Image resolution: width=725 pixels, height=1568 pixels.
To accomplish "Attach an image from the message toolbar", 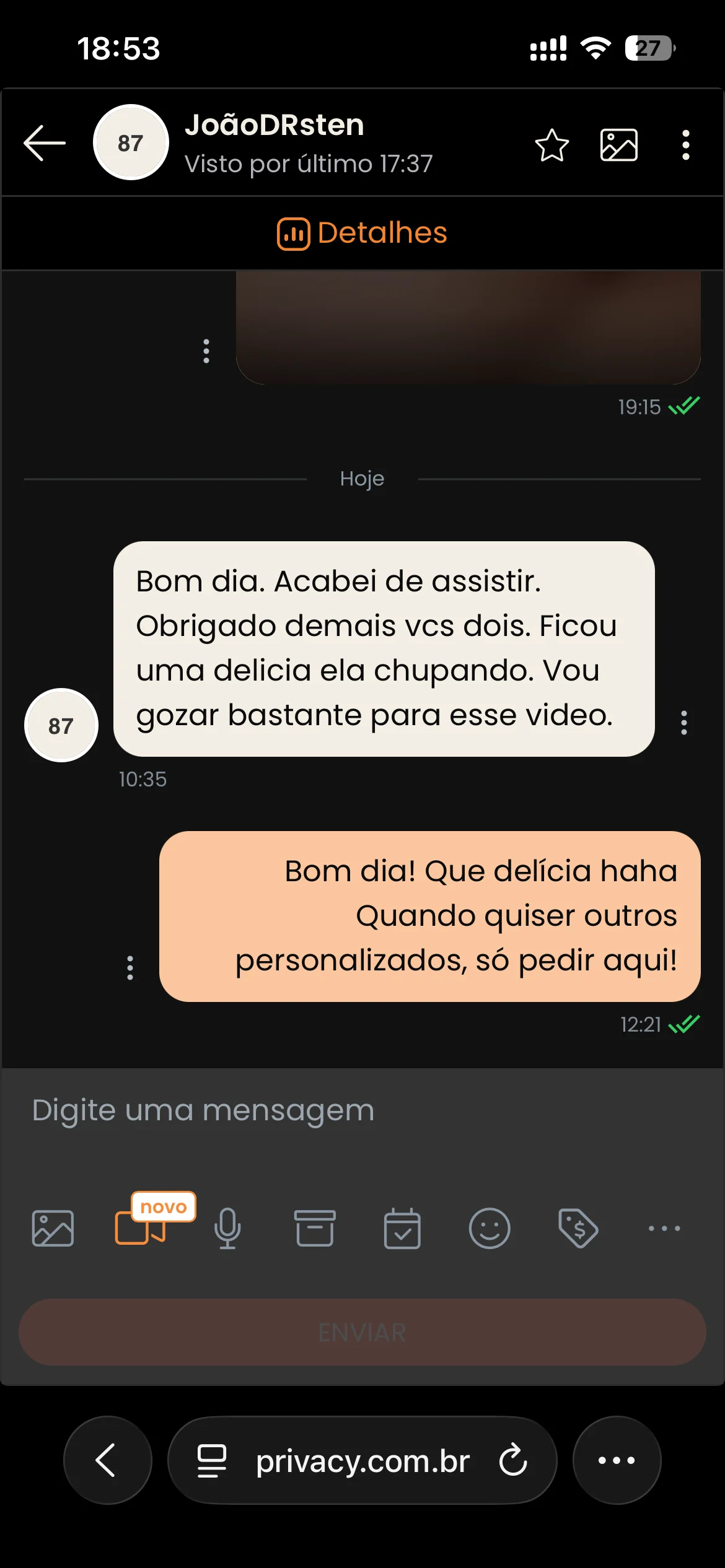I will coord(53,1228).
